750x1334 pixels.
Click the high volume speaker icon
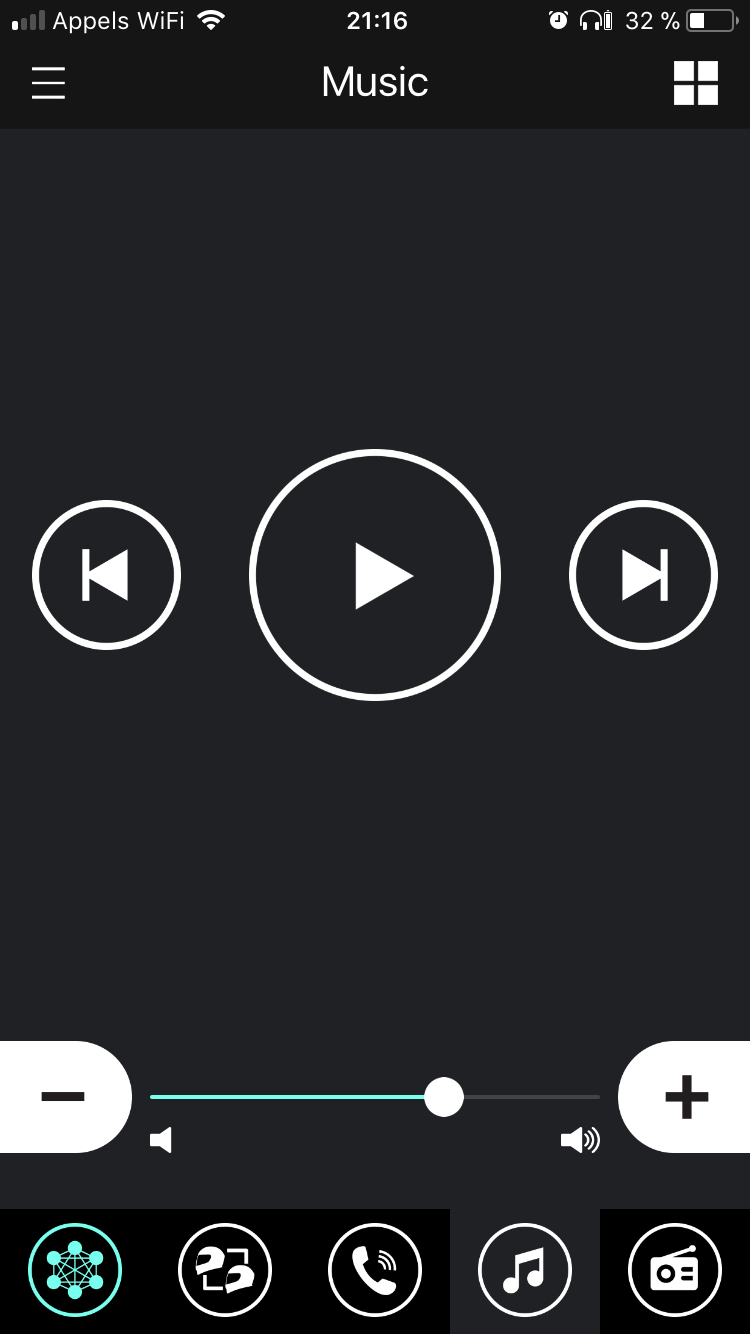tap(580, 1139)
